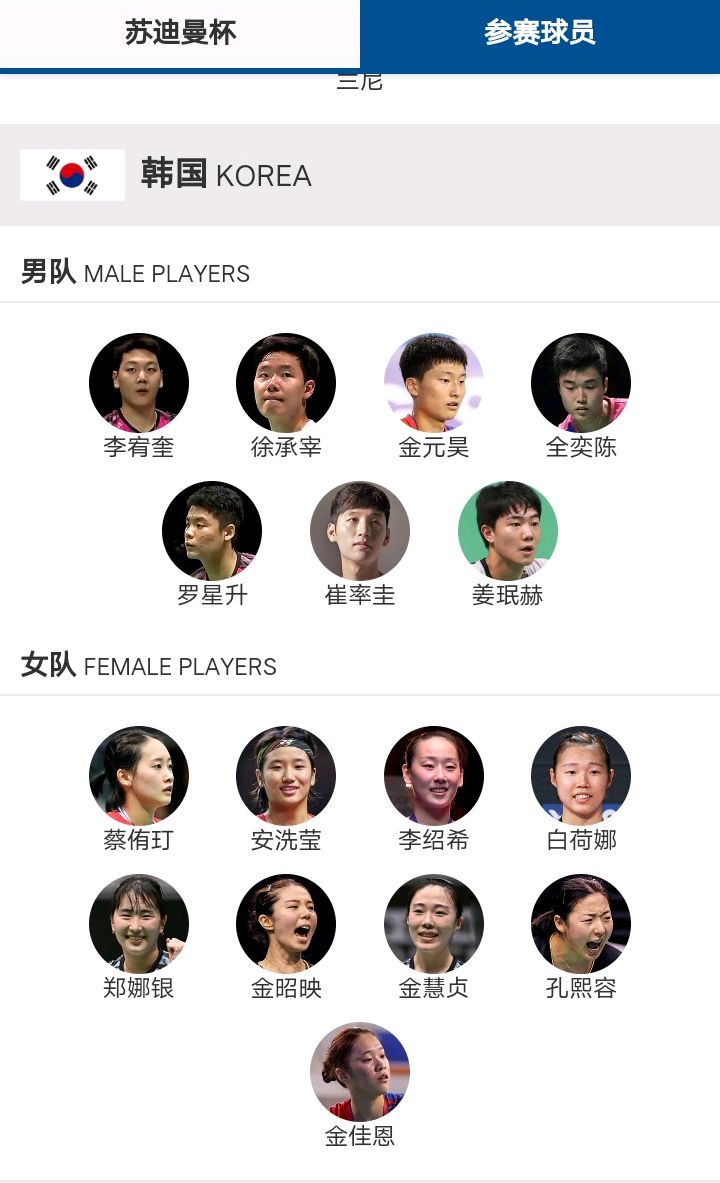
Task: Open 蔡侑玎's player page
Action: click(x=139, y=774)
